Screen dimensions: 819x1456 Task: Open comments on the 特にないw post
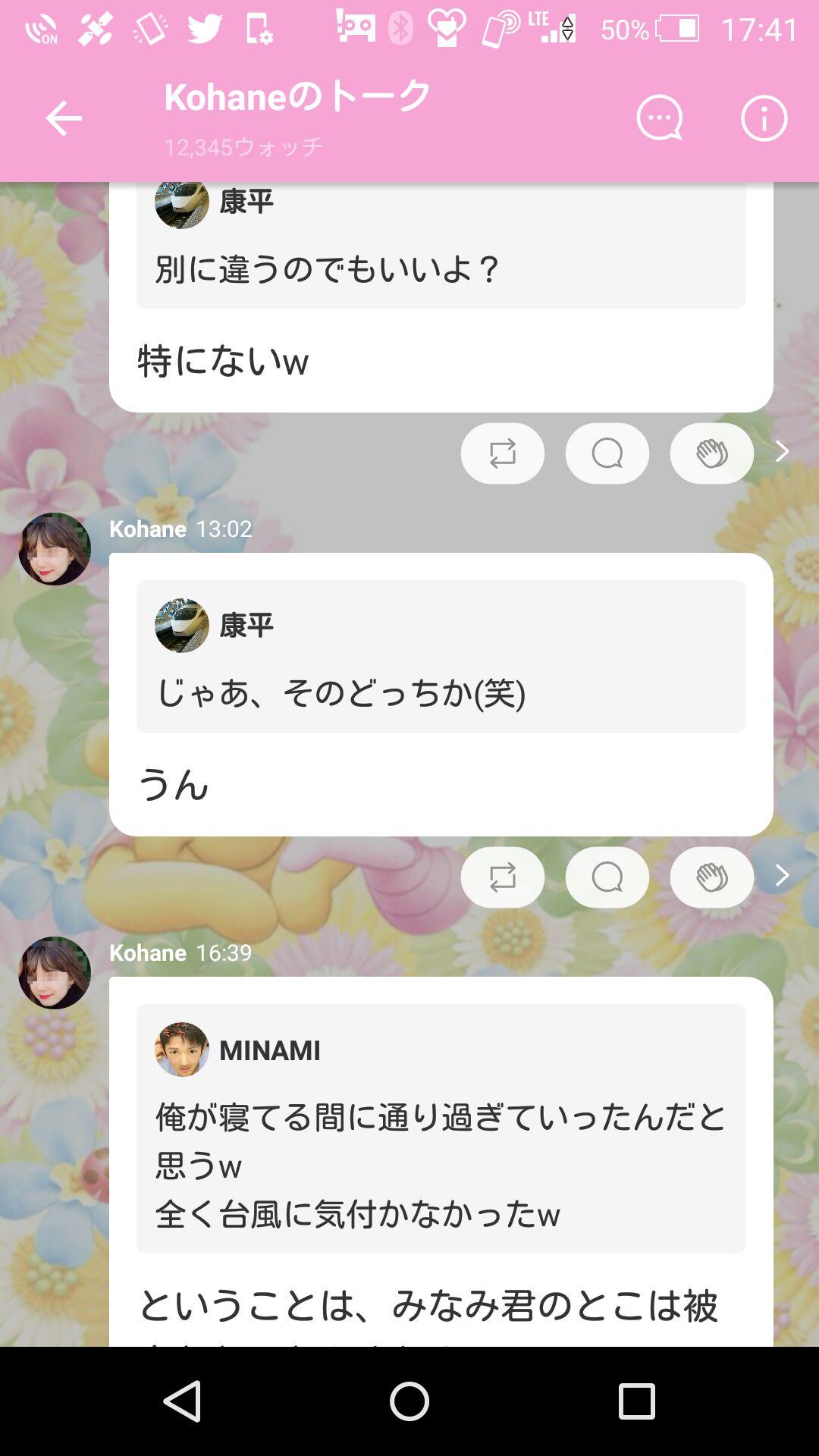pos(606,453)
